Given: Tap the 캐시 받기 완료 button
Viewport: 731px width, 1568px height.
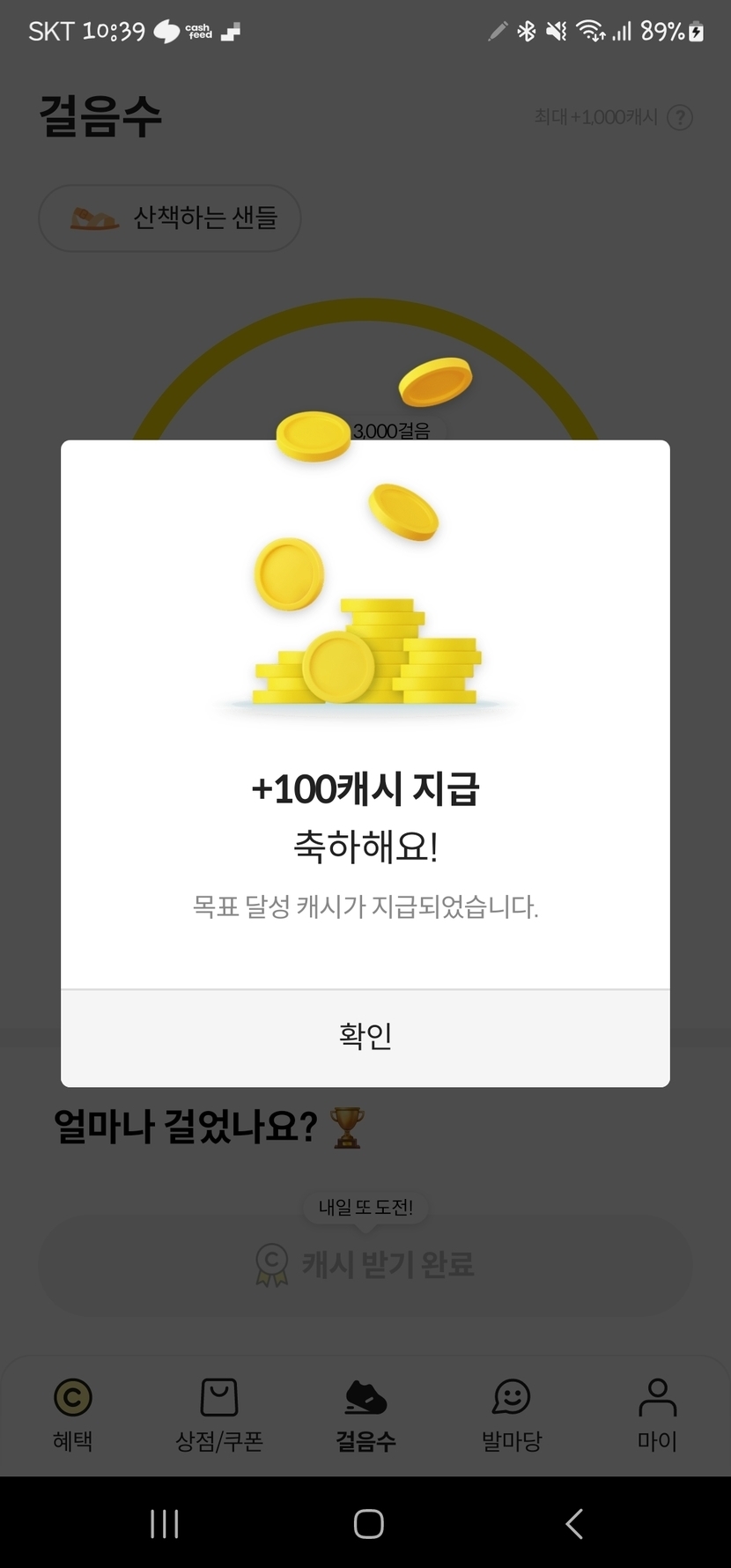Looking at the screenshot, I should coord(365,1265).
